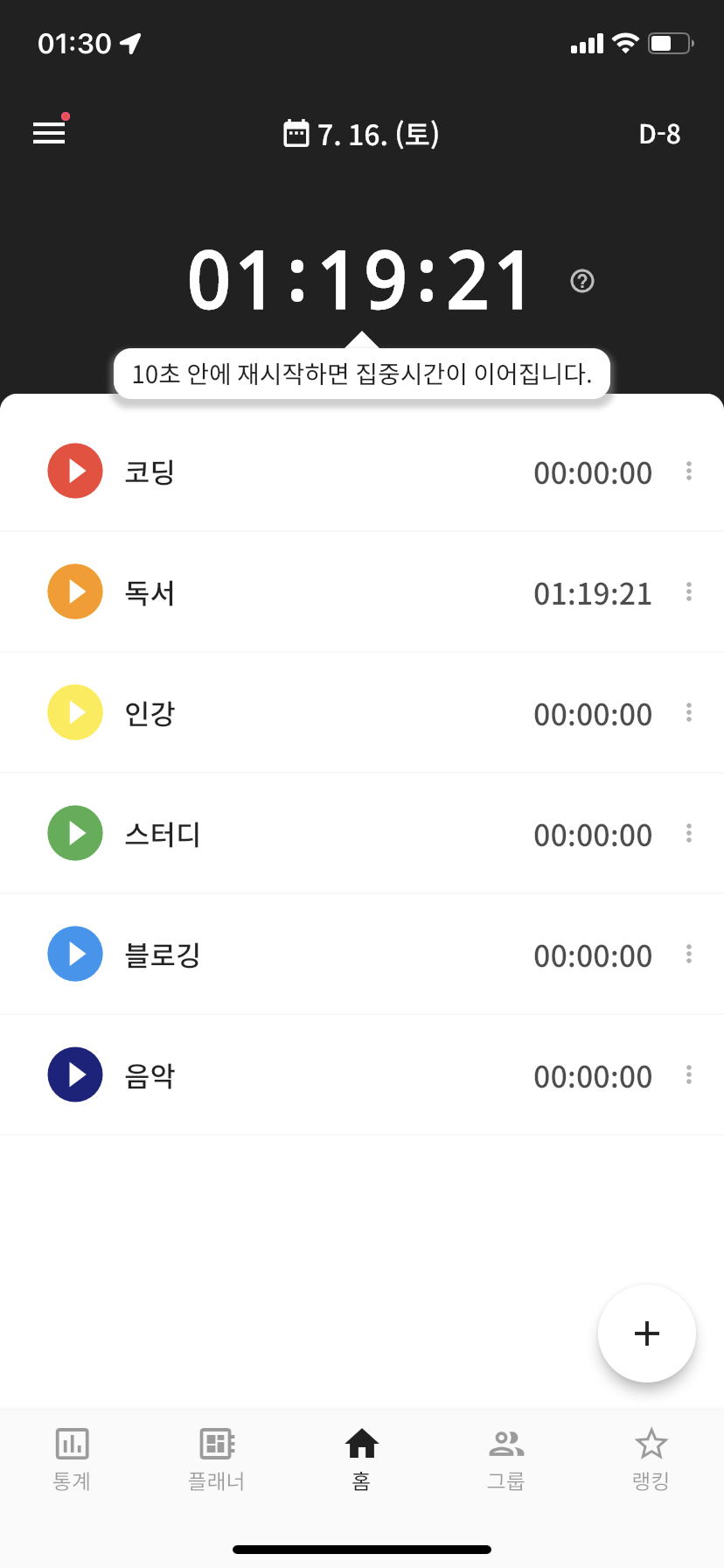This screenshot has width=724, height=1568.
Task: Start the 음악 timer
Action: [75, 1074]
